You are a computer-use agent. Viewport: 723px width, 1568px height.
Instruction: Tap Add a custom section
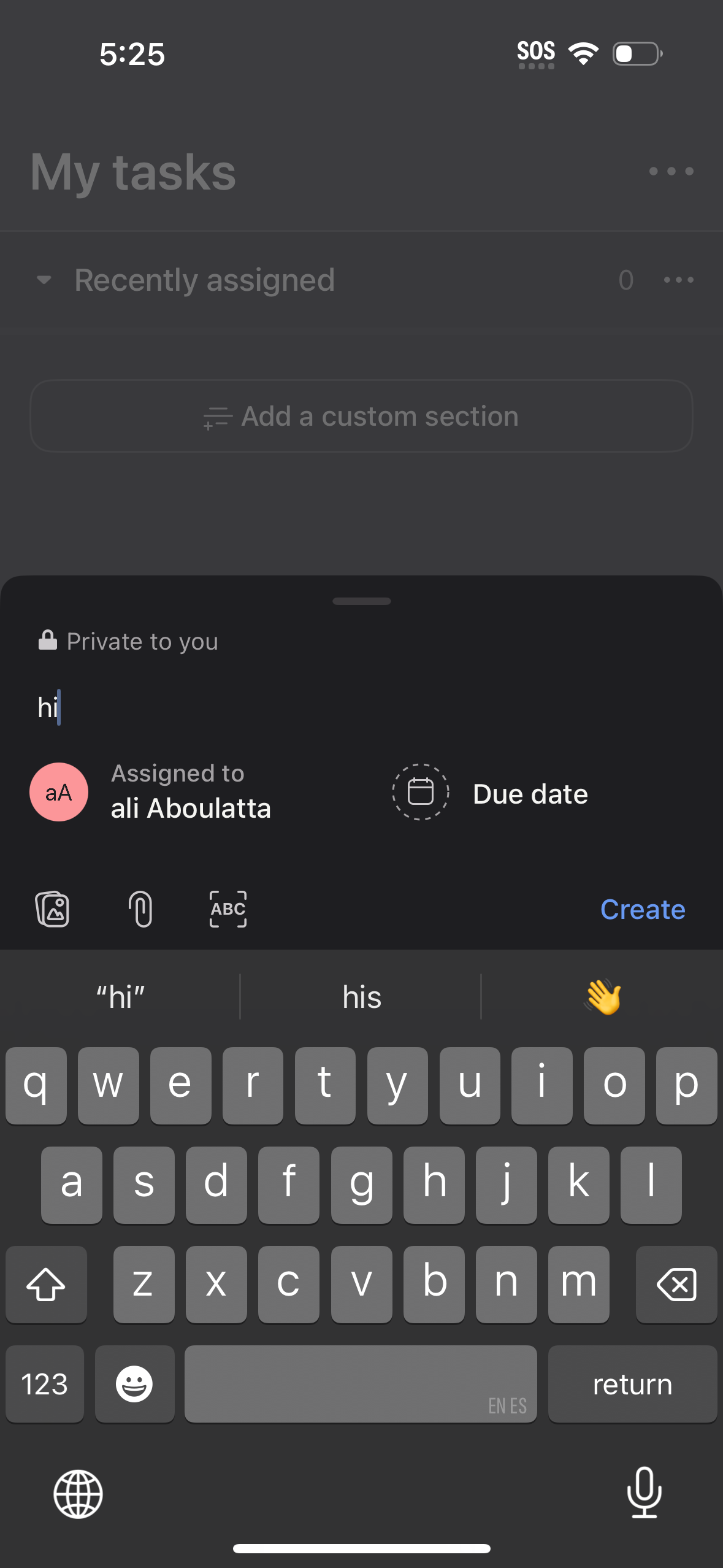click(x=361, y=415)
